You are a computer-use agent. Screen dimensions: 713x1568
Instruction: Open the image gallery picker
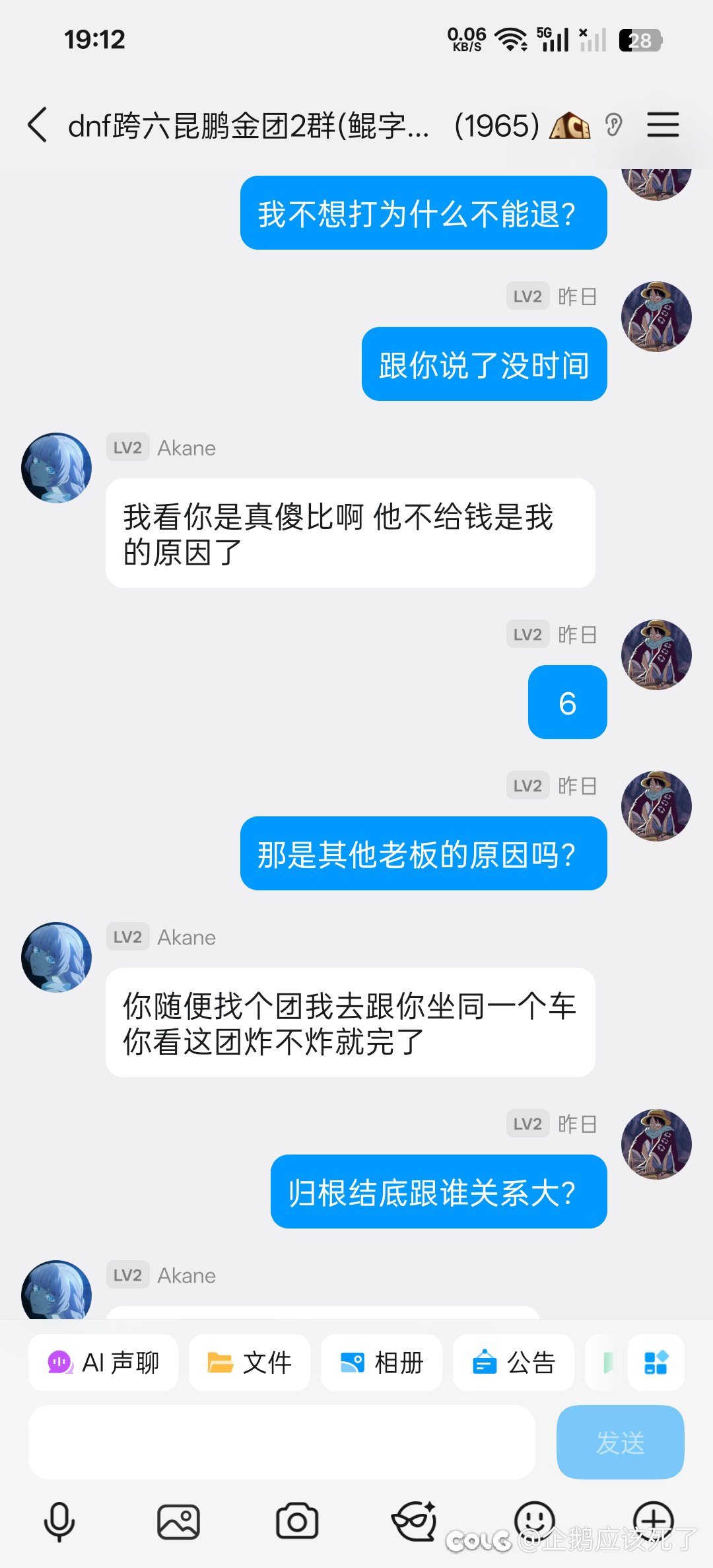click(x=178, y=1522)
